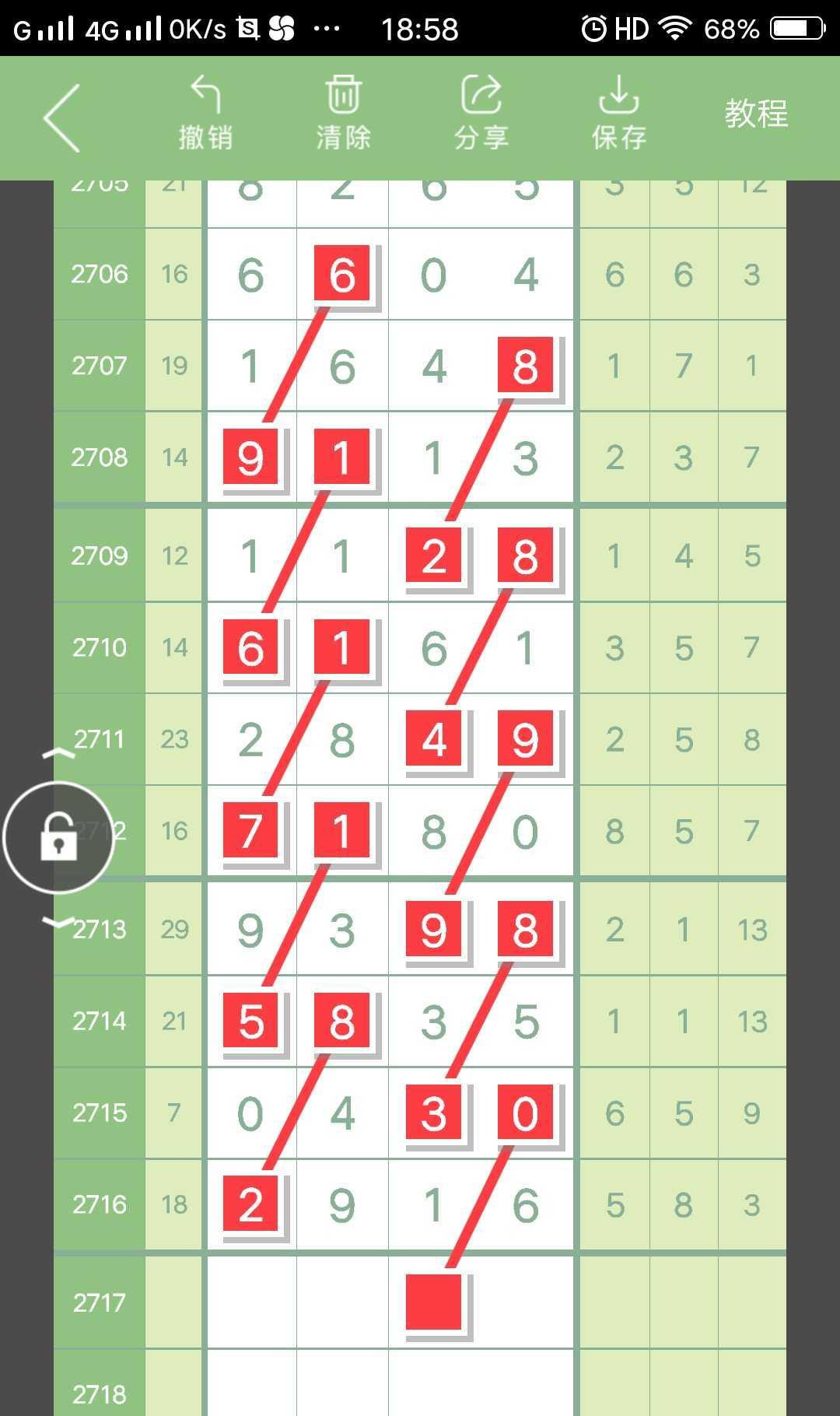Open the 教程 tutorial
Viewport: 840px width, 1416px height.
pyautogui.click(x=756, y=114)
